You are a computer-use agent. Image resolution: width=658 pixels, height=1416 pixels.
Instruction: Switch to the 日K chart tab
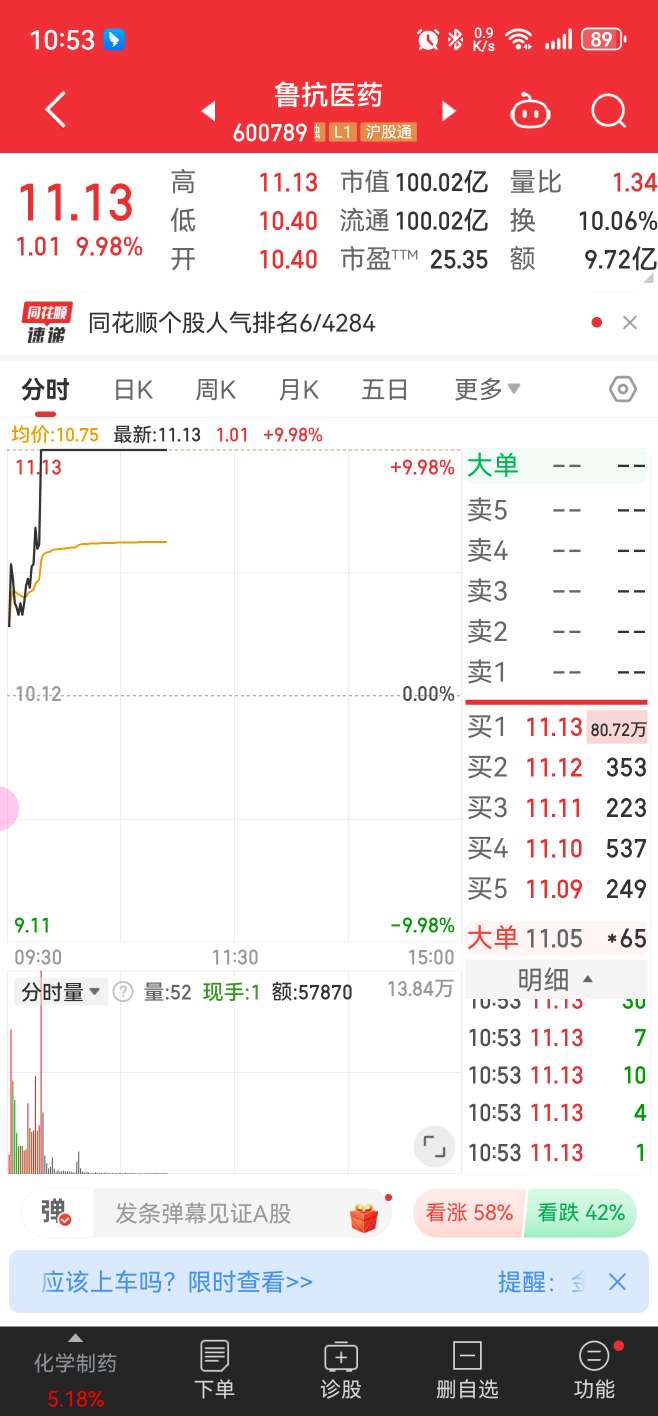(x=133, y=389)
